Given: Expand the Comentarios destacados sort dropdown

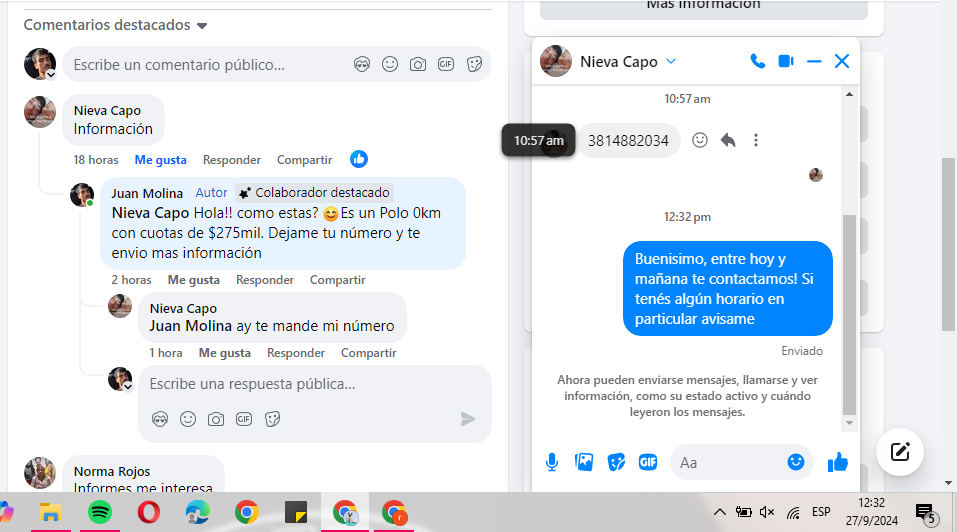Looking at the screenshot, I should (x=202, y=25).
